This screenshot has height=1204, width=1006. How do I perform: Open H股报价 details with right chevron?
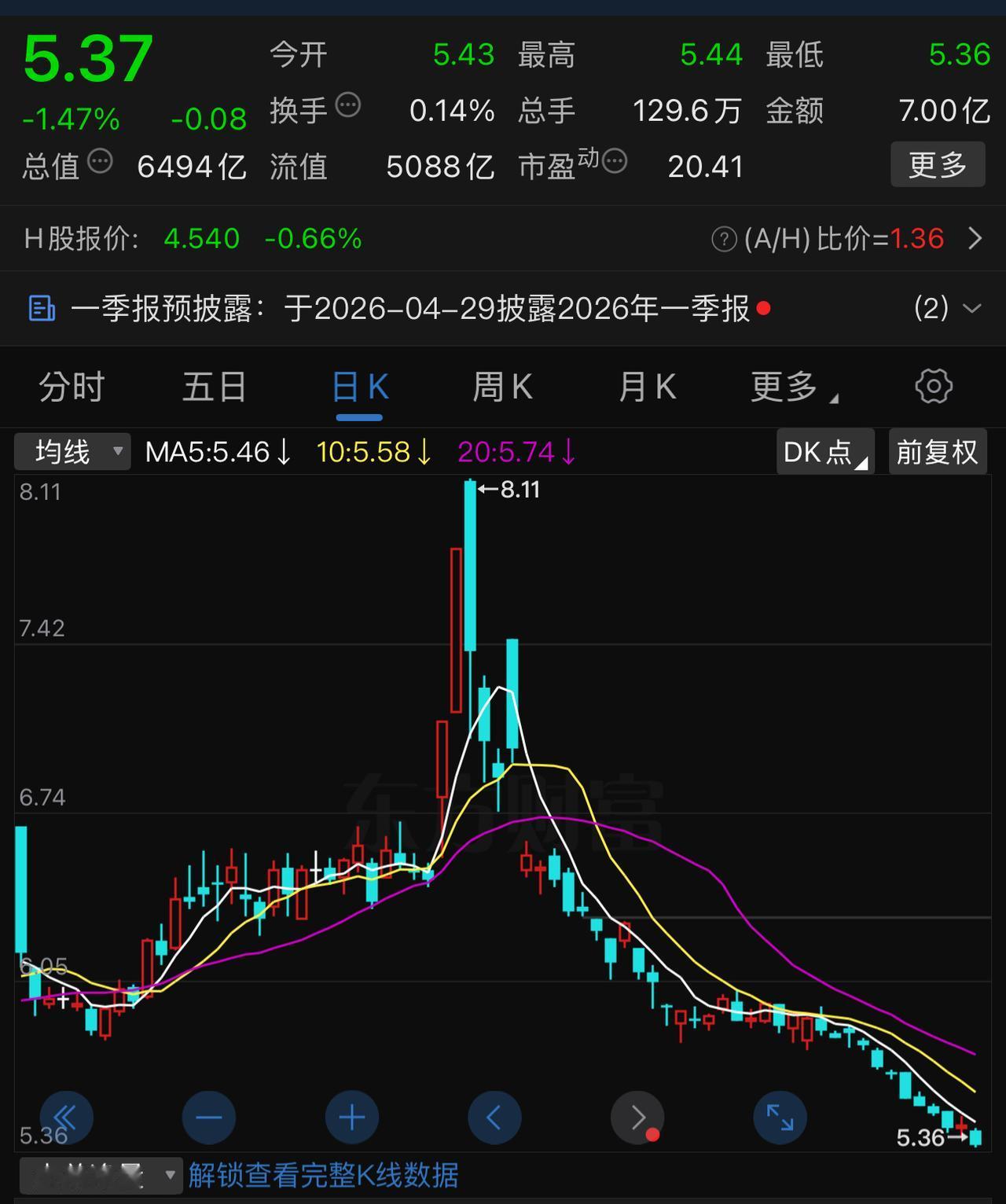(977, 238)
